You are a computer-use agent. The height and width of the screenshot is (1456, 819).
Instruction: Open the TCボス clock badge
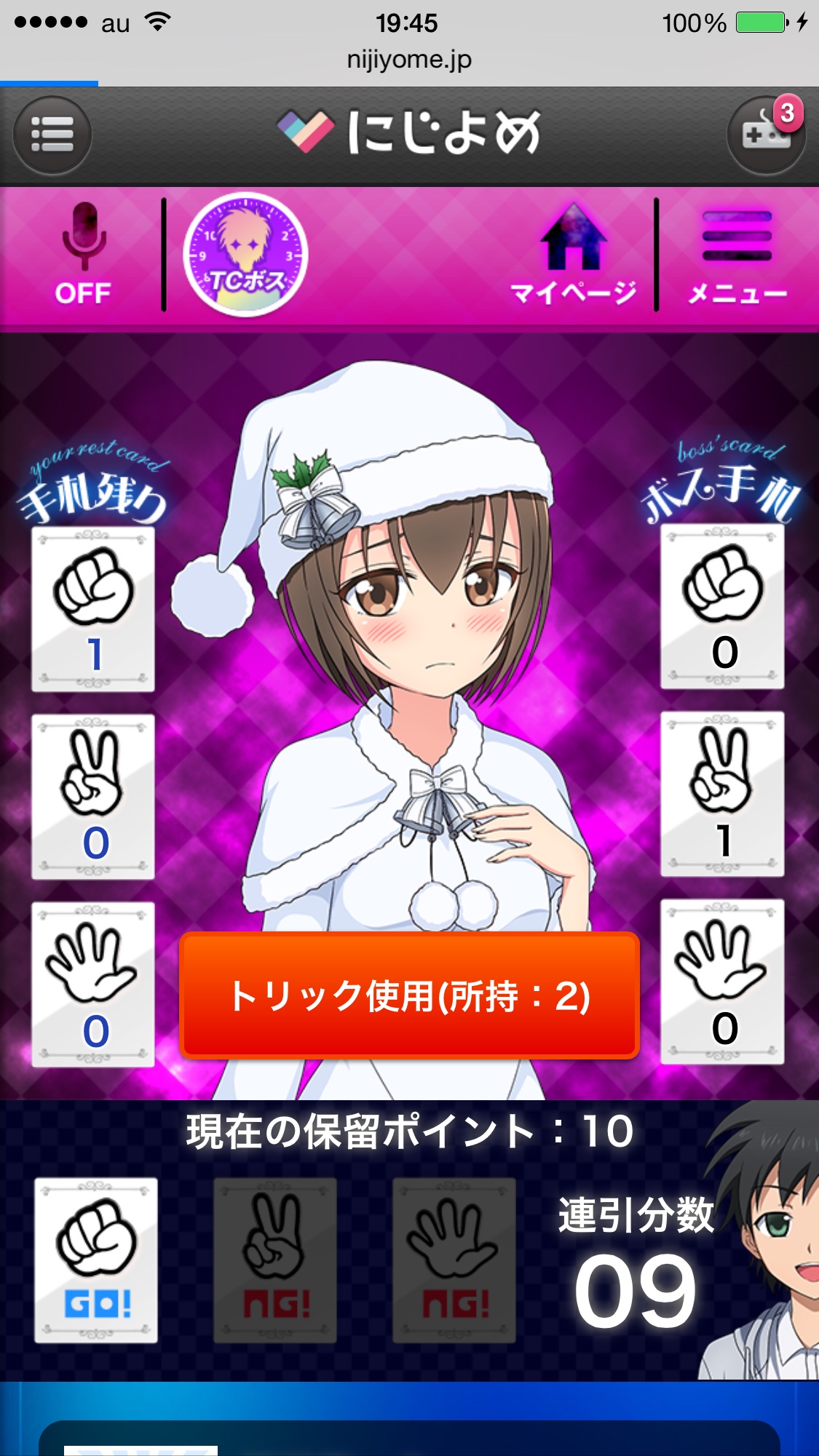(246, 255)
